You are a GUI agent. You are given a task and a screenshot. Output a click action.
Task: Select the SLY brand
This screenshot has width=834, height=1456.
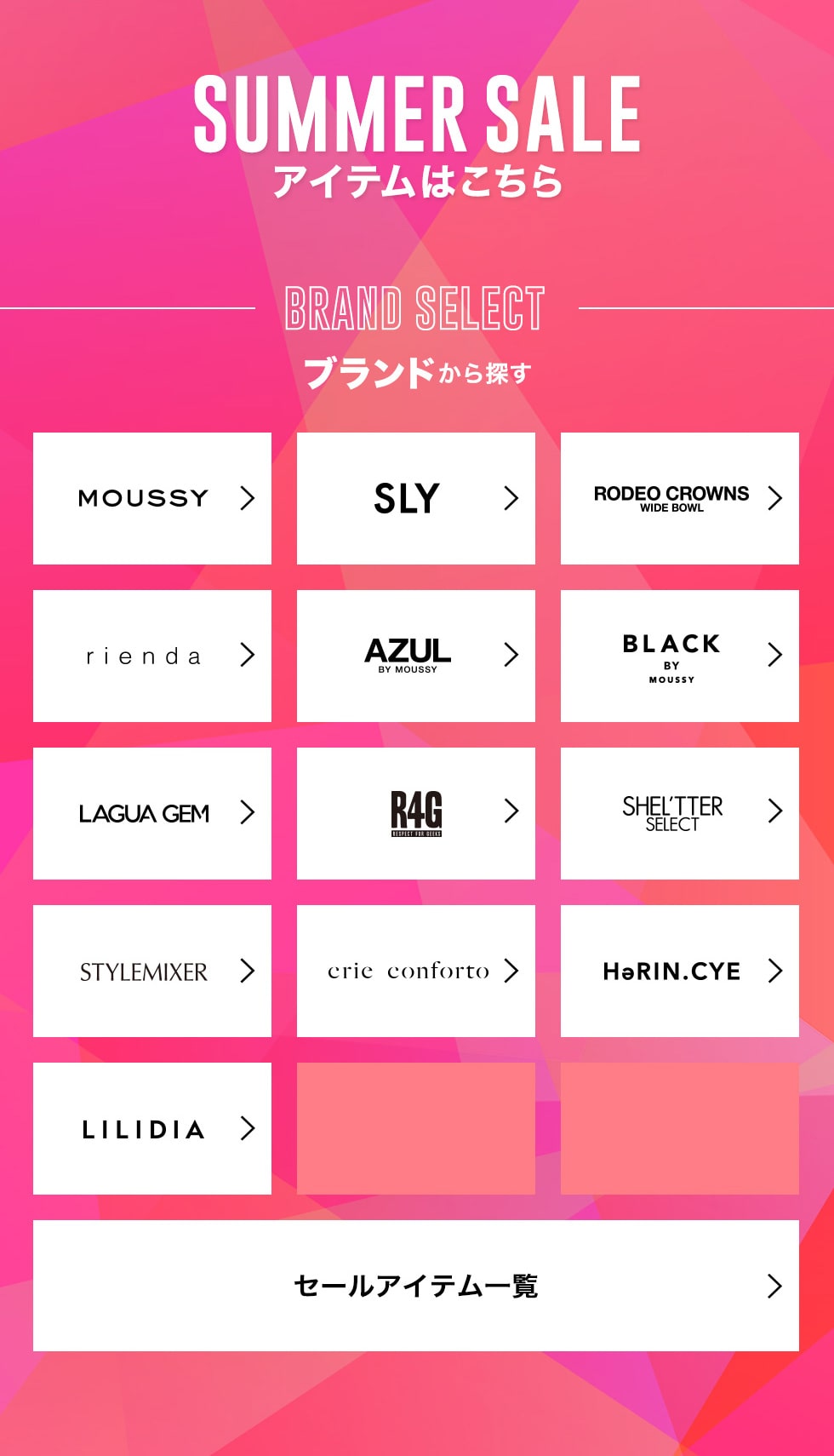(x=416, y=498)
